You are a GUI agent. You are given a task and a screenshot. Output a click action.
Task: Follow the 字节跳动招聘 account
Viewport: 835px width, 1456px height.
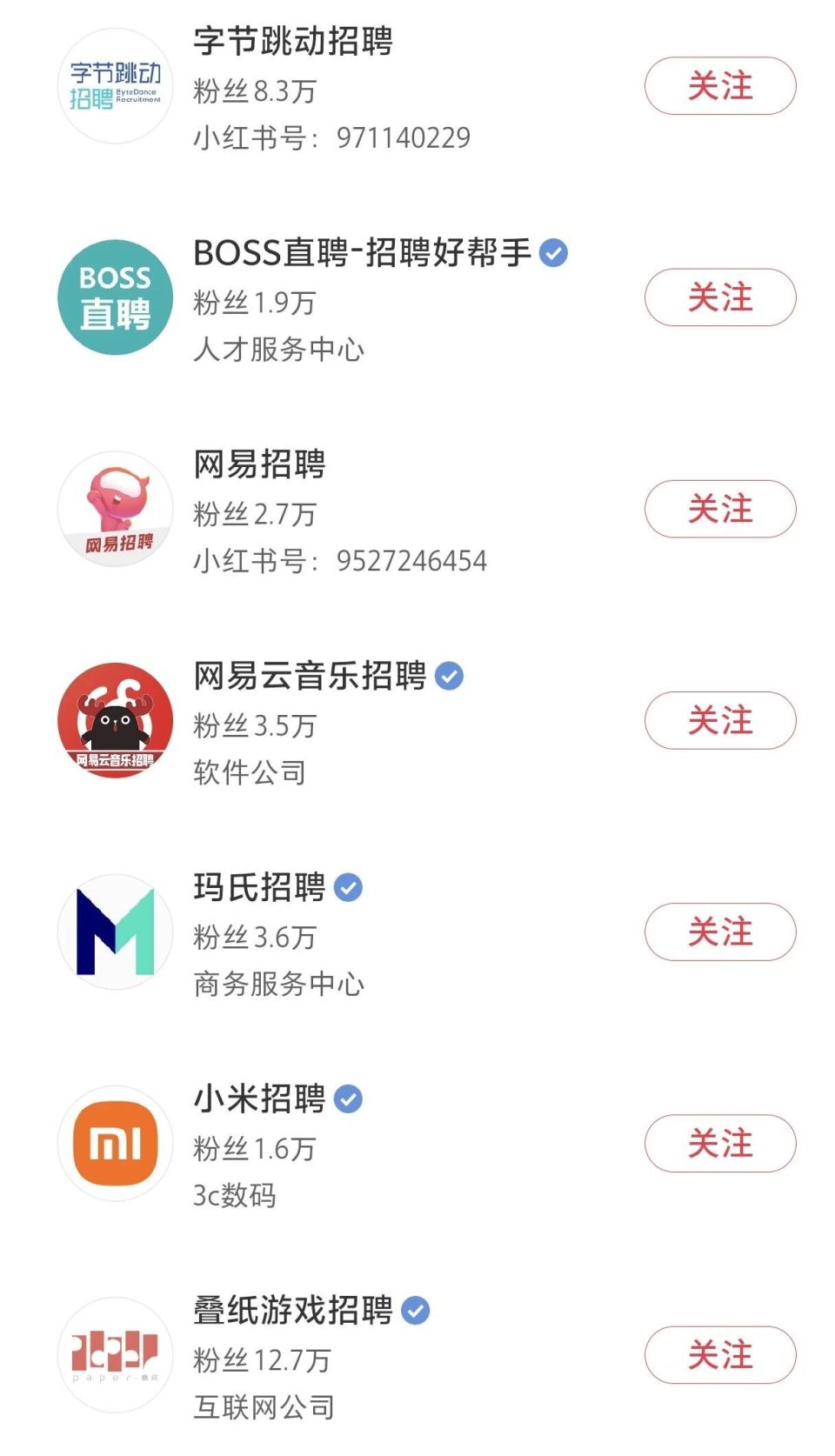click(x=719, y=85)
